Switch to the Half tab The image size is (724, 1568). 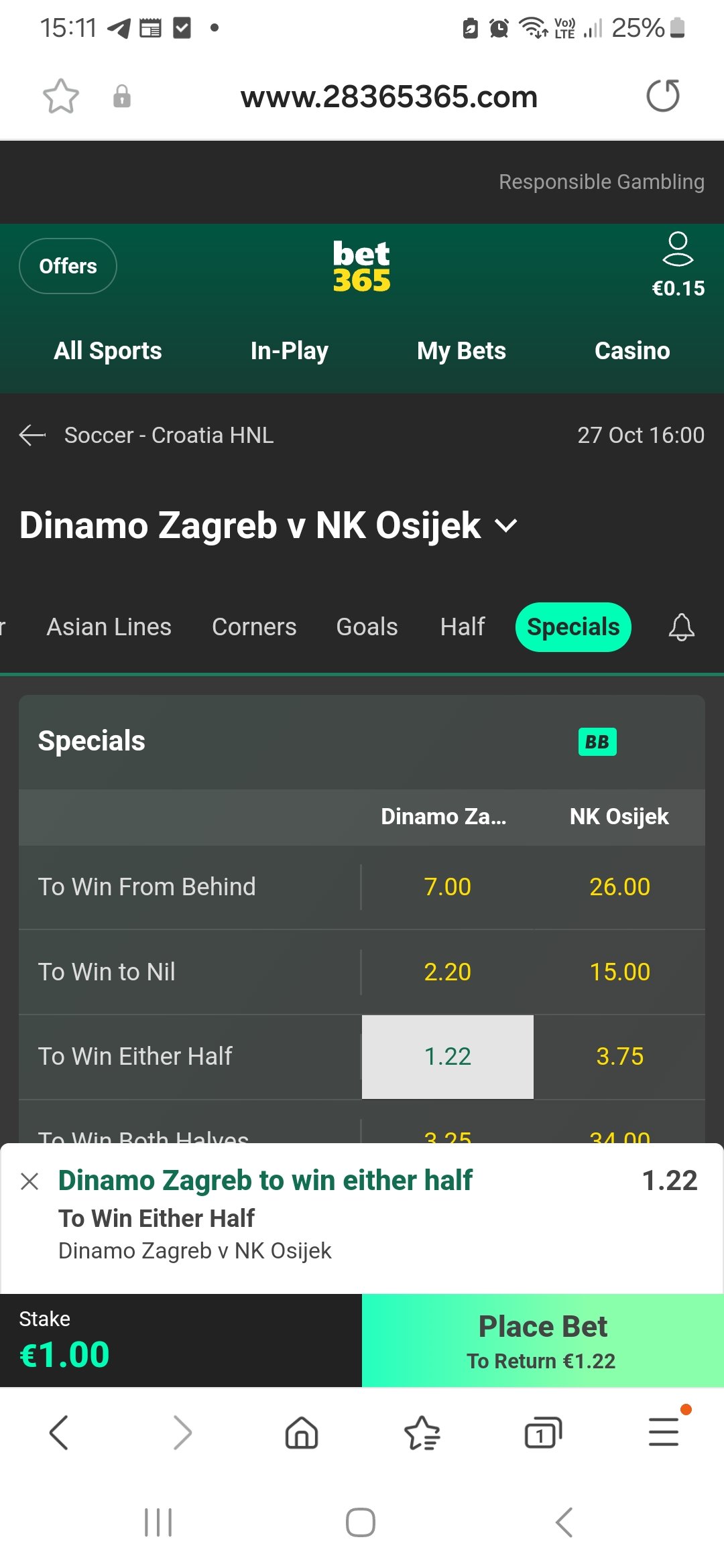pos(463,627)
